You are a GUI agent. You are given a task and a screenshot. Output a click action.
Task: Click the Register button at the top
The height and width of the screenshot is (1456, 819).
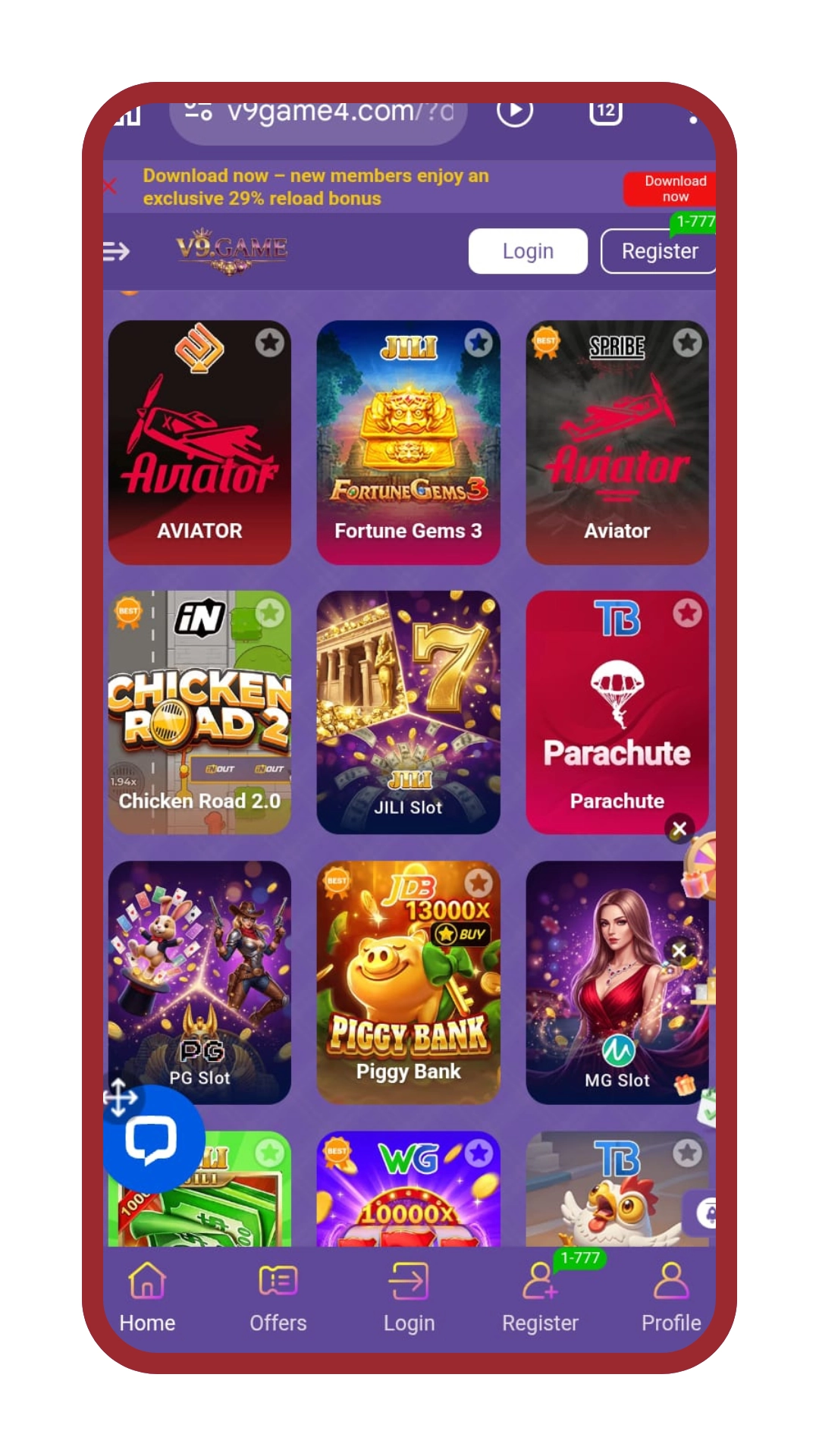click(x=658, y=251)
